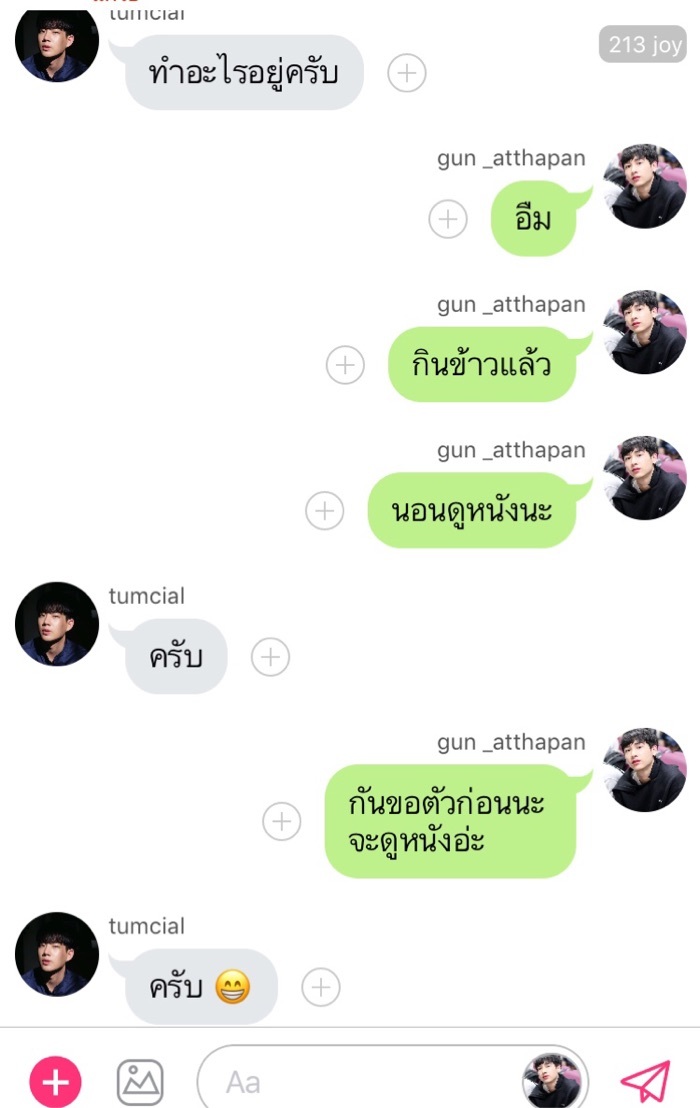Open tumcial's avatar beside ทำอะไรอยู่ครับ
Image resolution: width=700 pixels, height=1108 pixels.
coord(57,42)
